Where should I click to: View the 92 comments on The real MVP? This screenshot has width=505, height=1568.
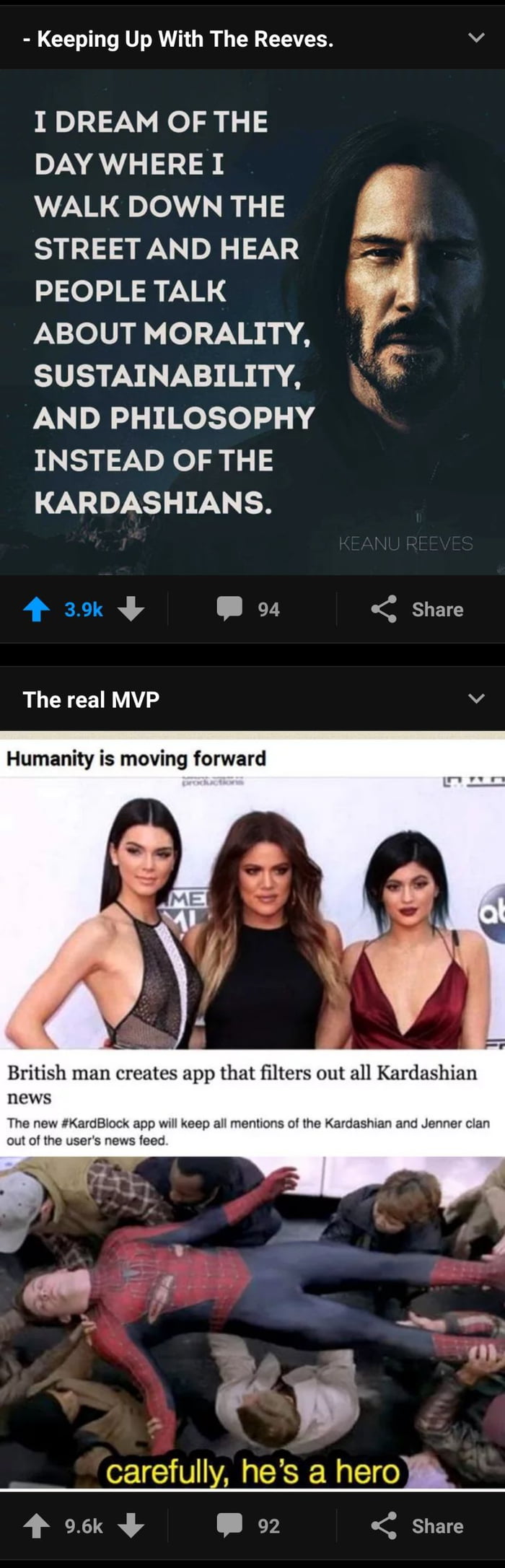(x=249, y=1526)
